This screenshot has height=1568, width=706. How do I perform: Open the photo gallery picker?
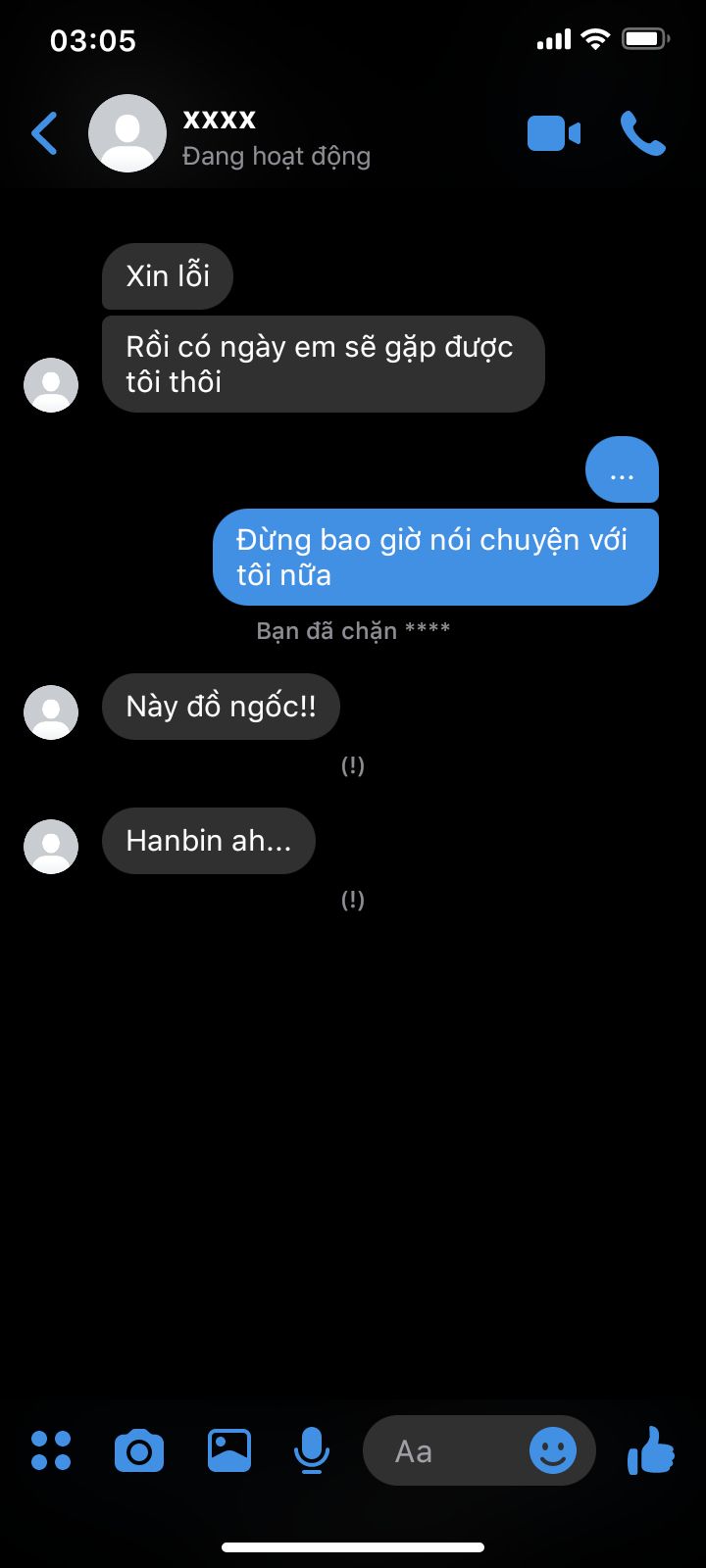pos(229,1450)
